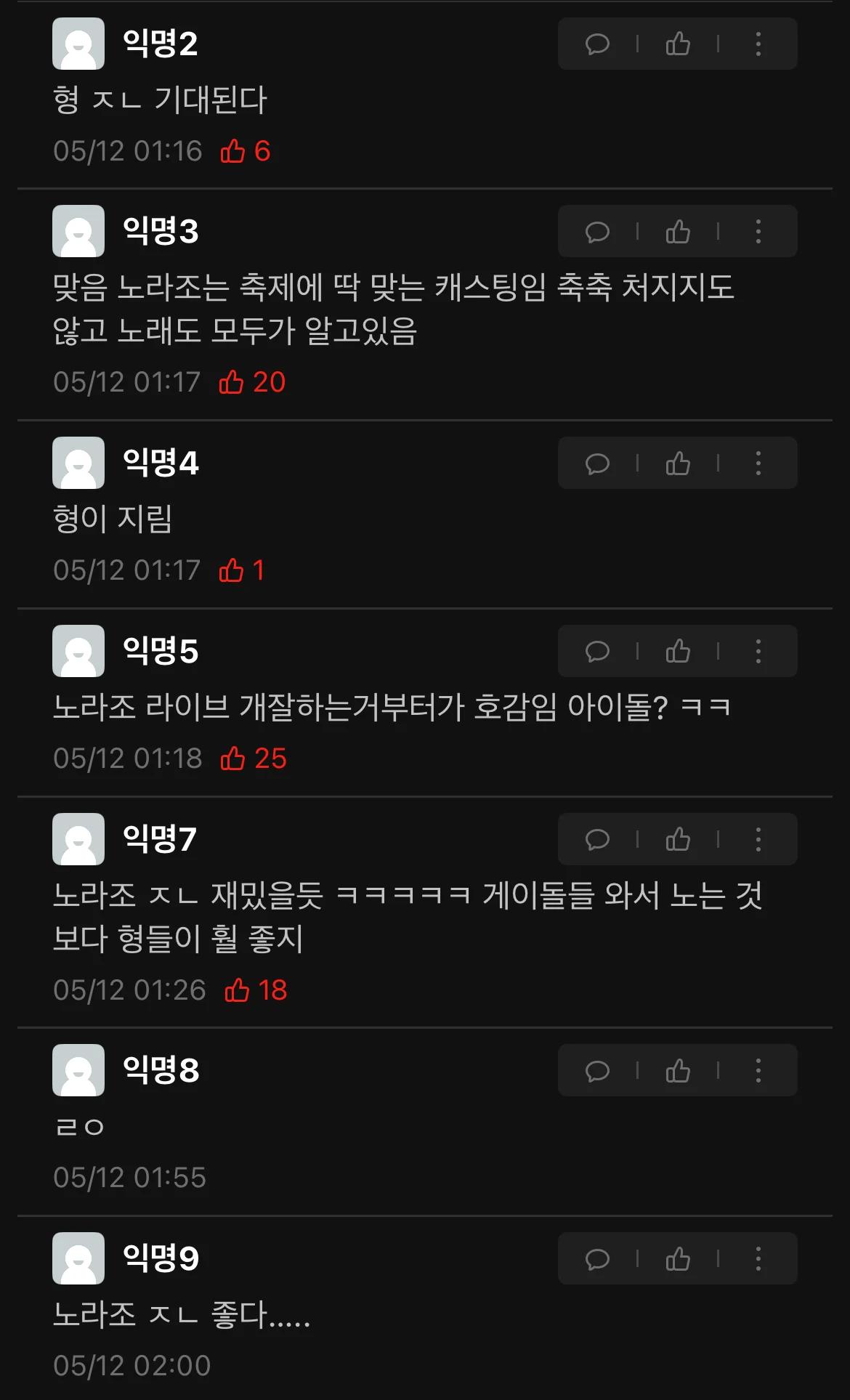Reply to 익명4's comment
The height and width of the screenshot is (1400, 850).
597,463
